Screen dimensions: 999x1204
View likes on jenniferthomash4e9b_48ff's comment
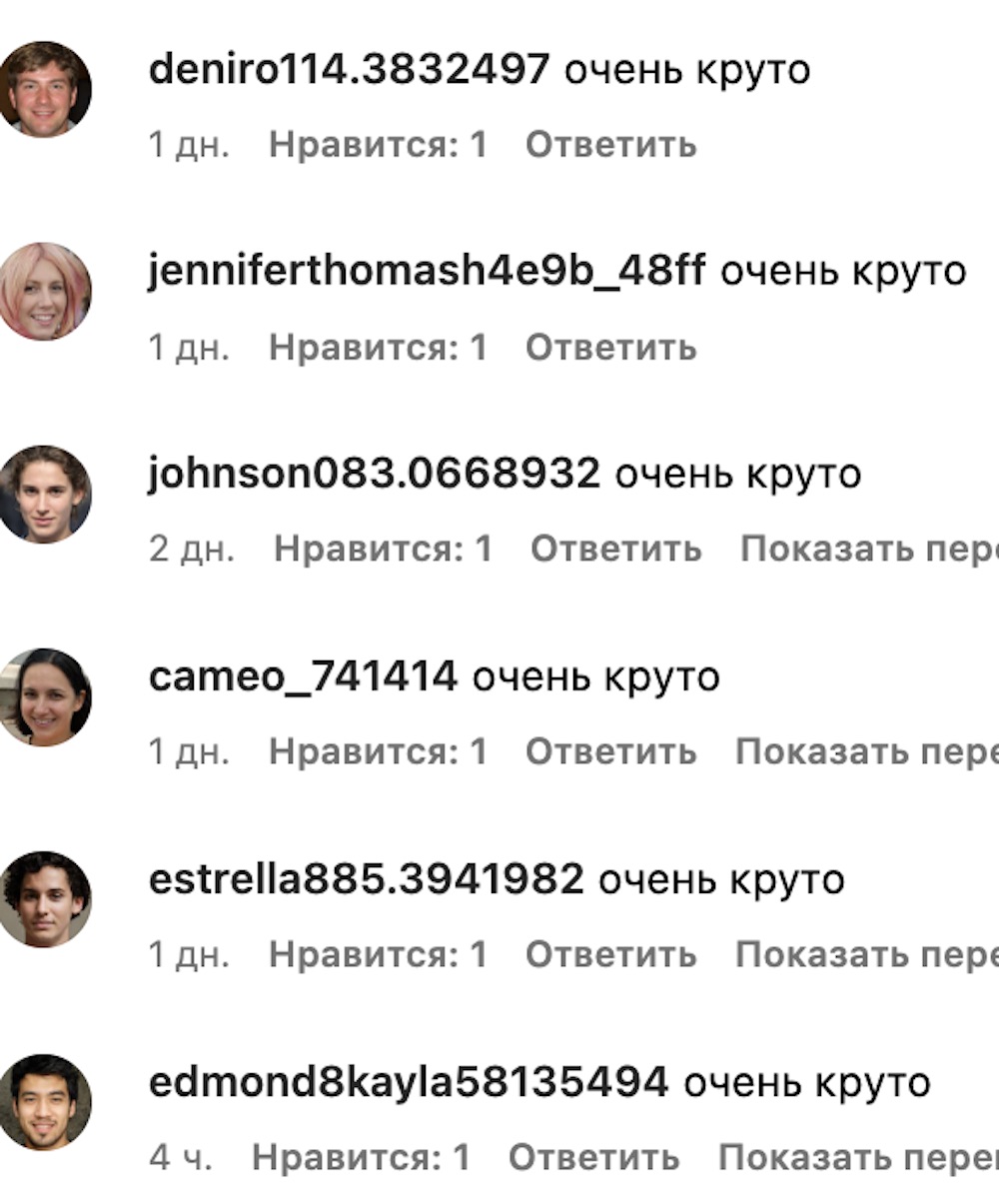[378, 348]
